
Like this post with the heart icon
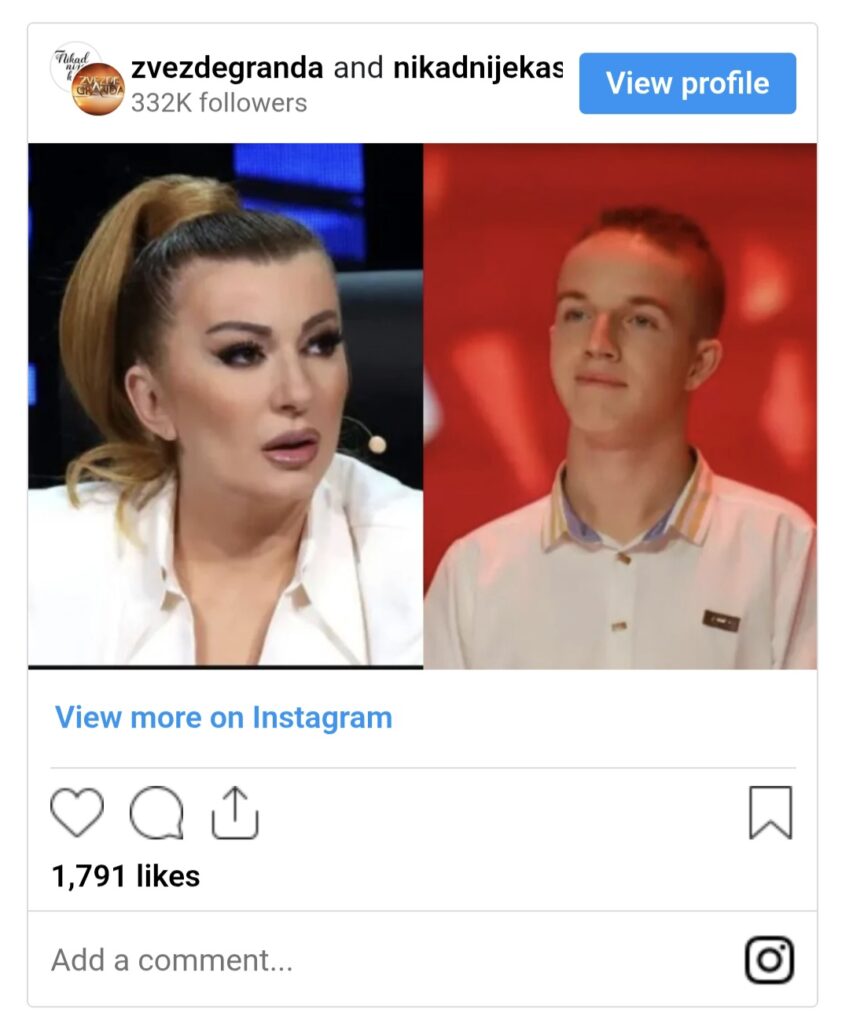coord(77,812)
